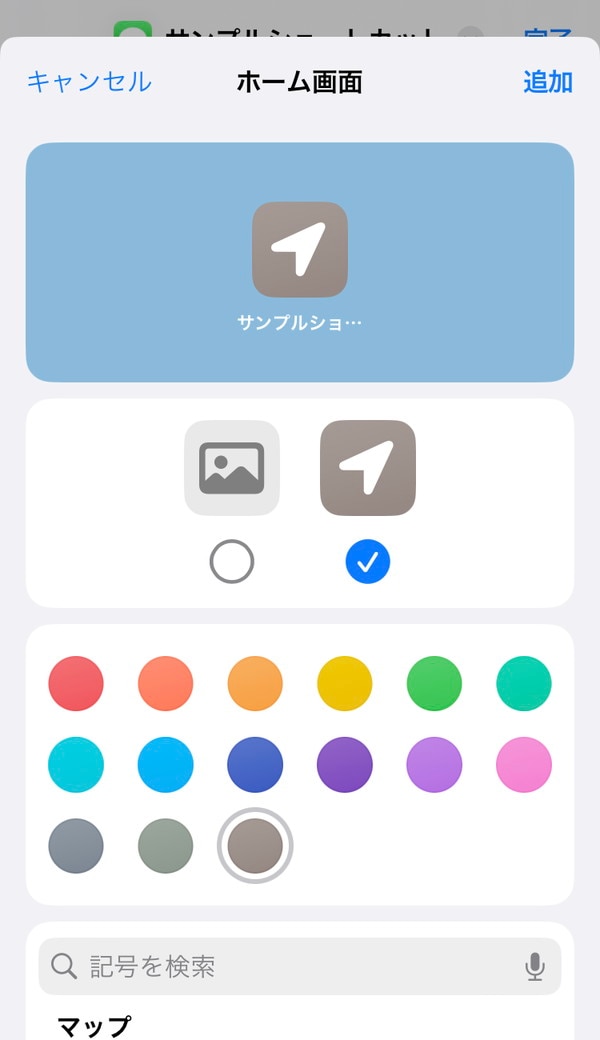
Task: Tap the selected taupe brown swatch
Action: [255, 846]
